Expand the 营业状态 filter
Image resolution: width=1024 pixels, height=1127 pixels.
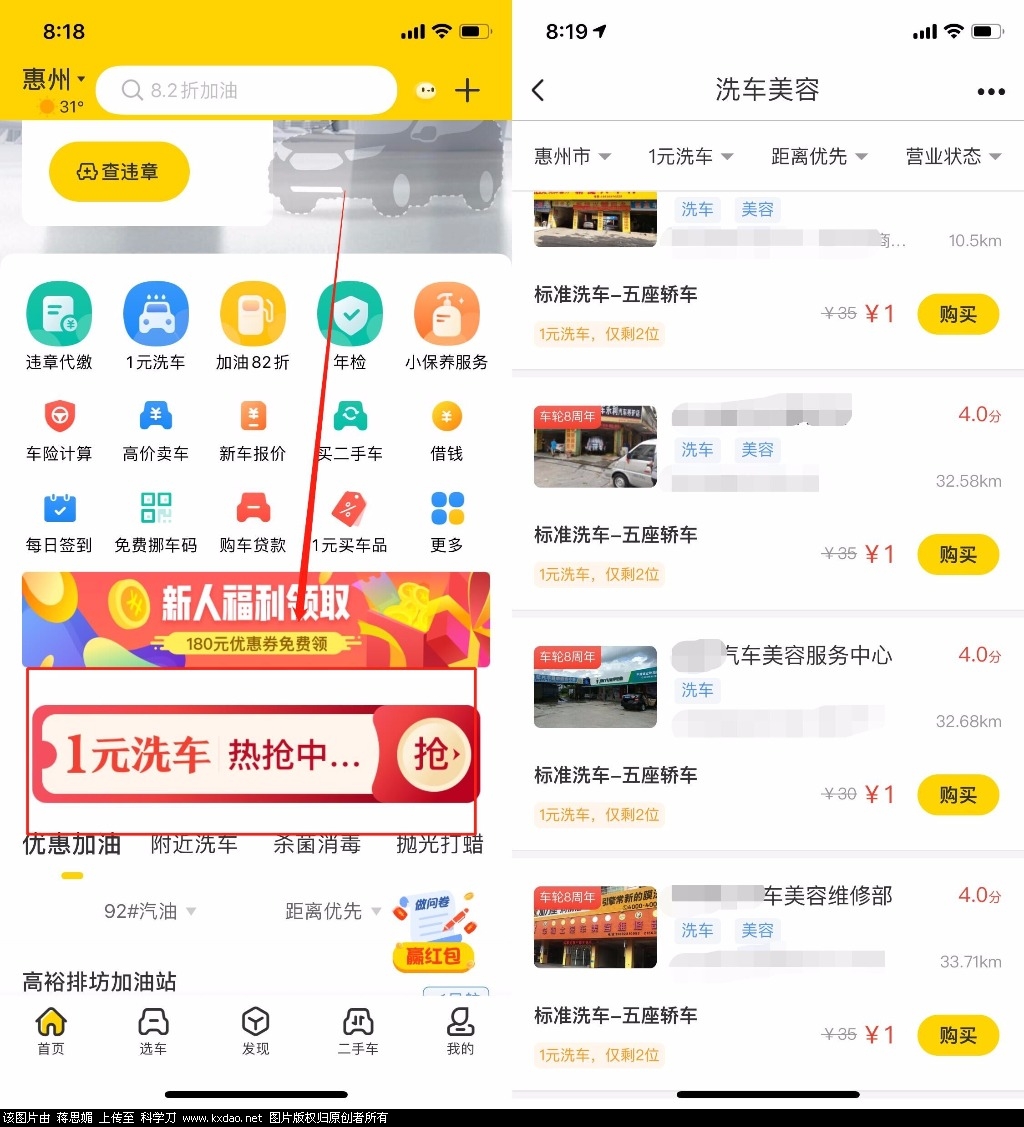952,157
